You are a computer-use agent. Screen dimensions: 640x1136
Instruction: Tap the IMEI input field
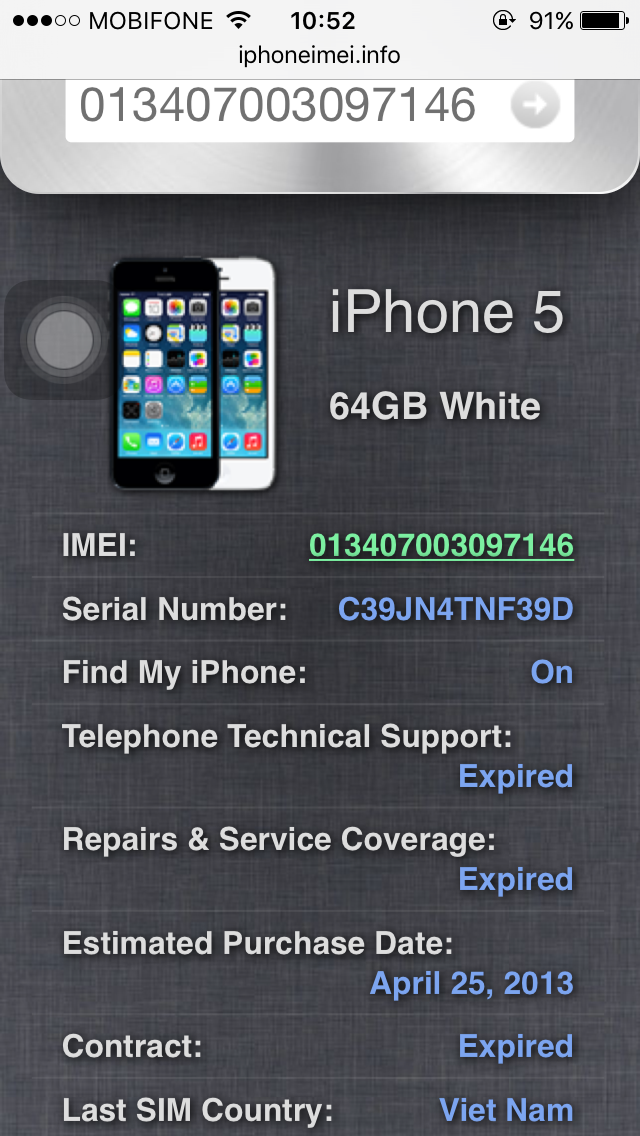280,106
